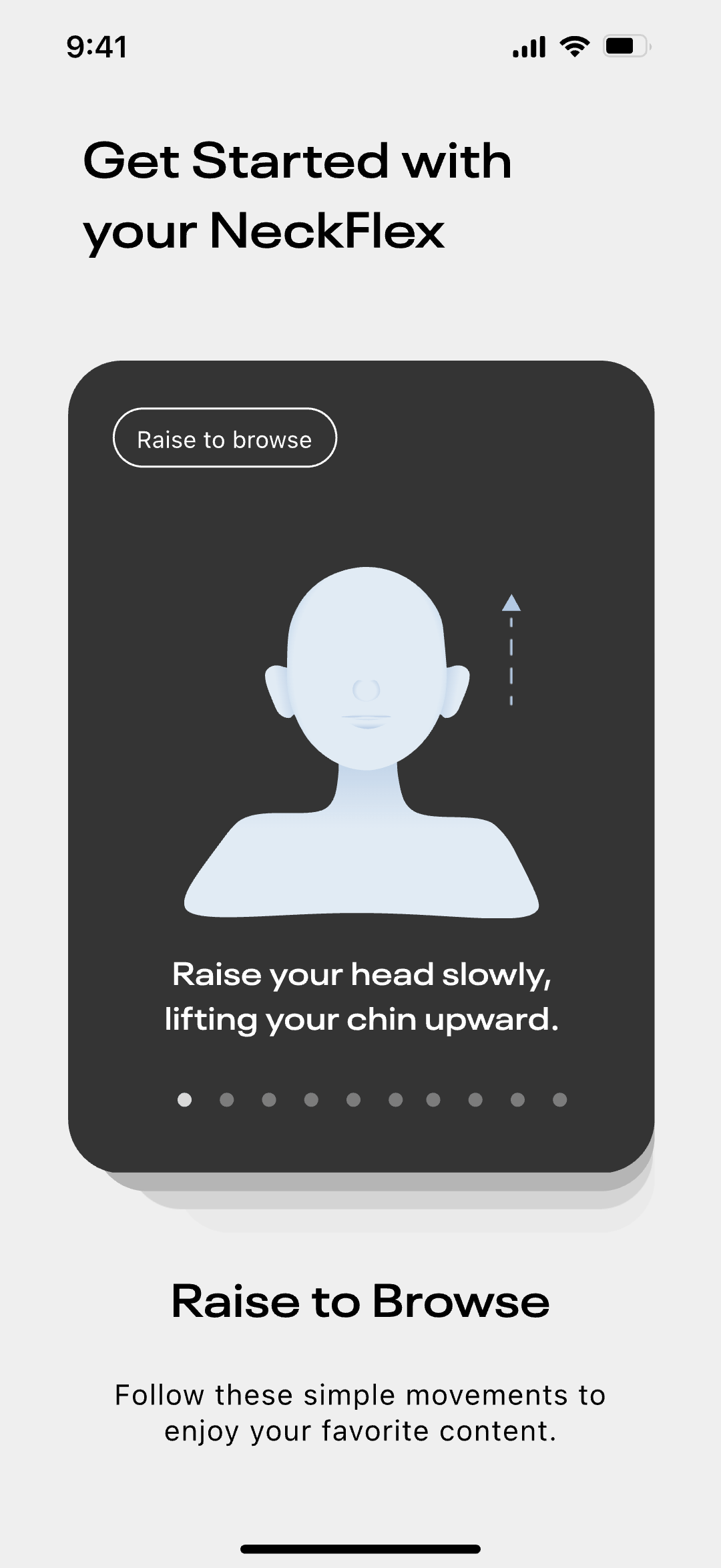The height and width of the screenshot is (1568, 721).
Task: Jump to the last onboarding page dot
Action: coord(560,1100)
